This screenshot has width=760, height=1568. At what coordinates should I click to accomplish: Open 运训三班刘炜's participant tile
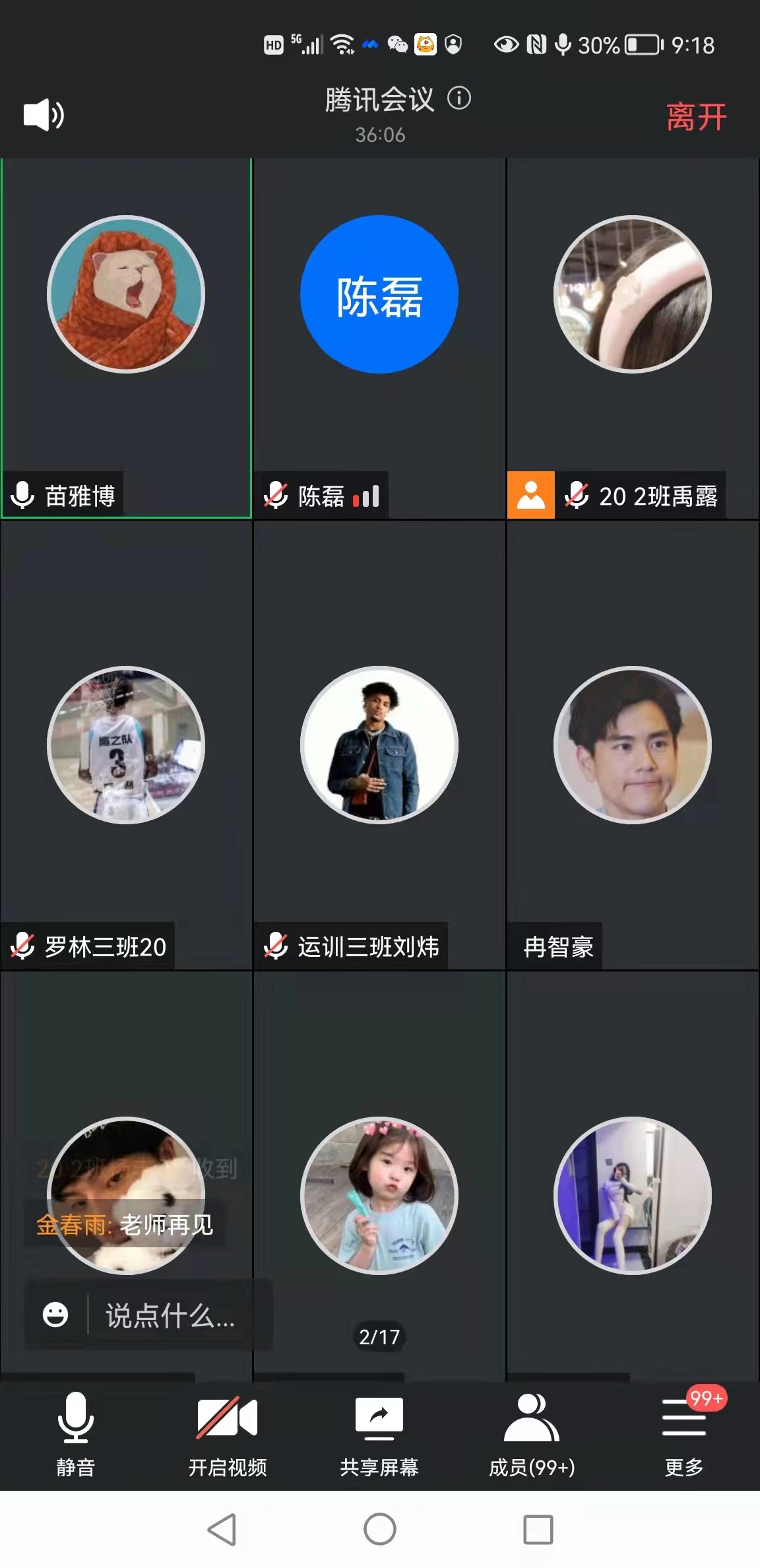pyautogui.click(x=379, y=744)
